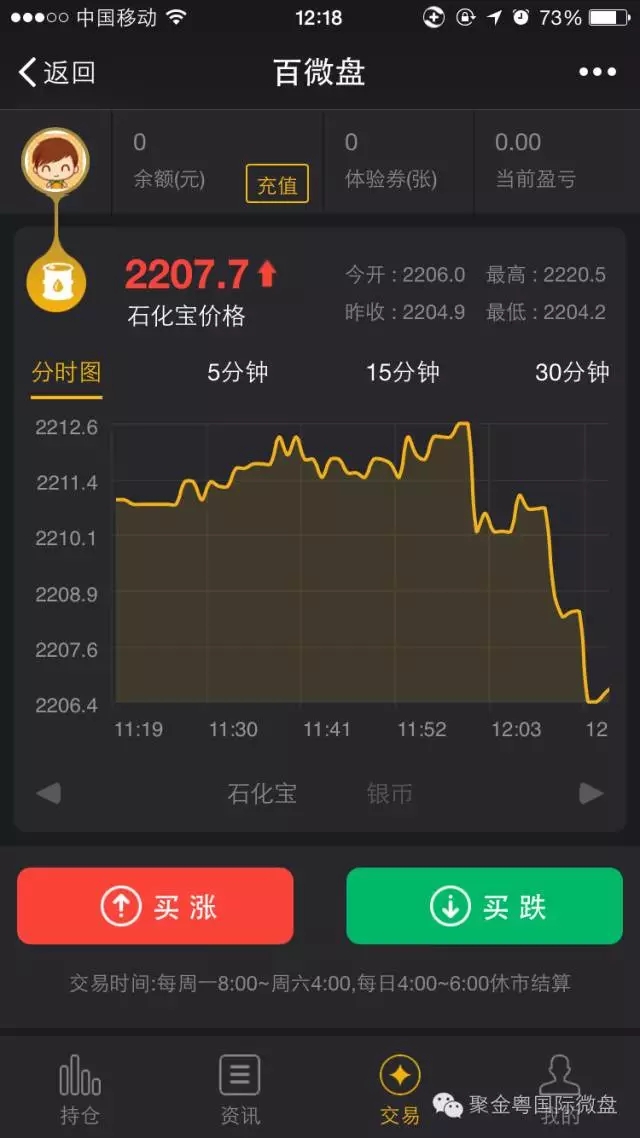Screen dimensions: 640x1138
Task: Switch to the 分时图 chart tab
Action: coord(66,373)
